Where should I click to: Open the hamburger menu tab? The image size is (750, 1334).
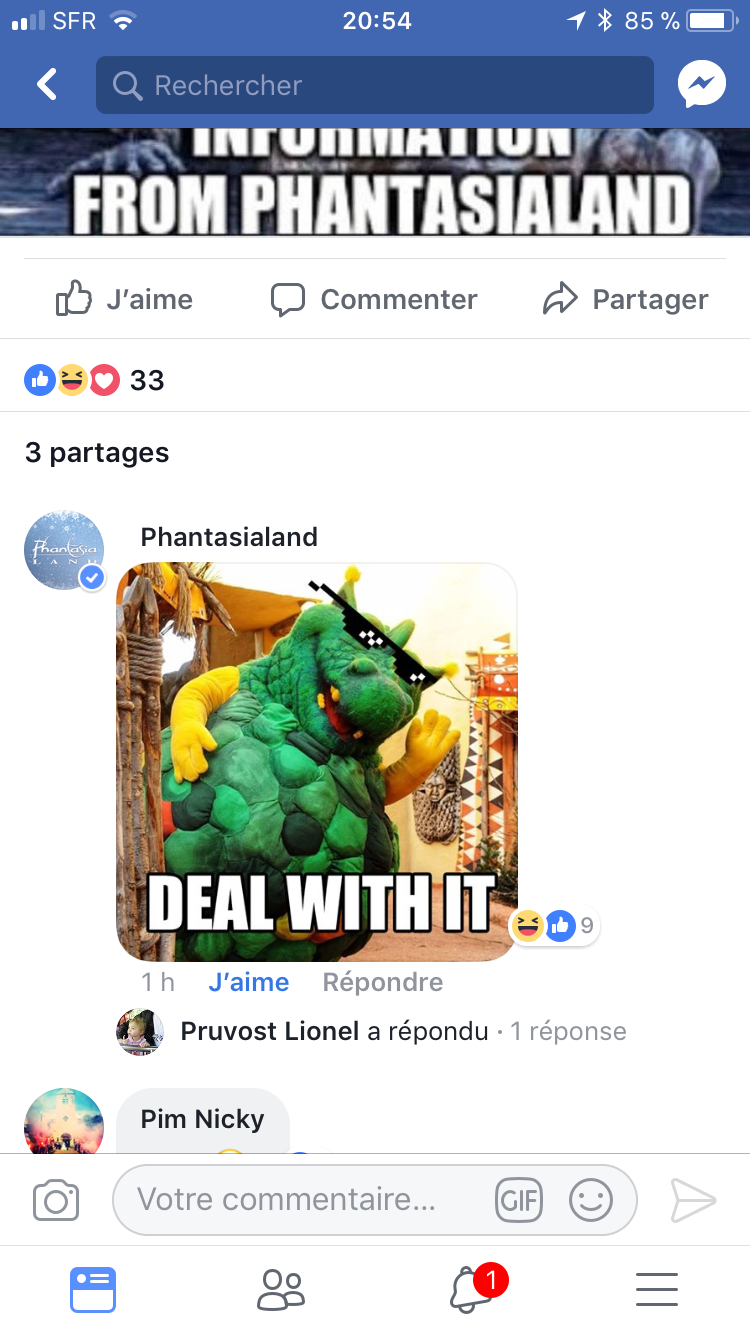(x=657, y=1289)
